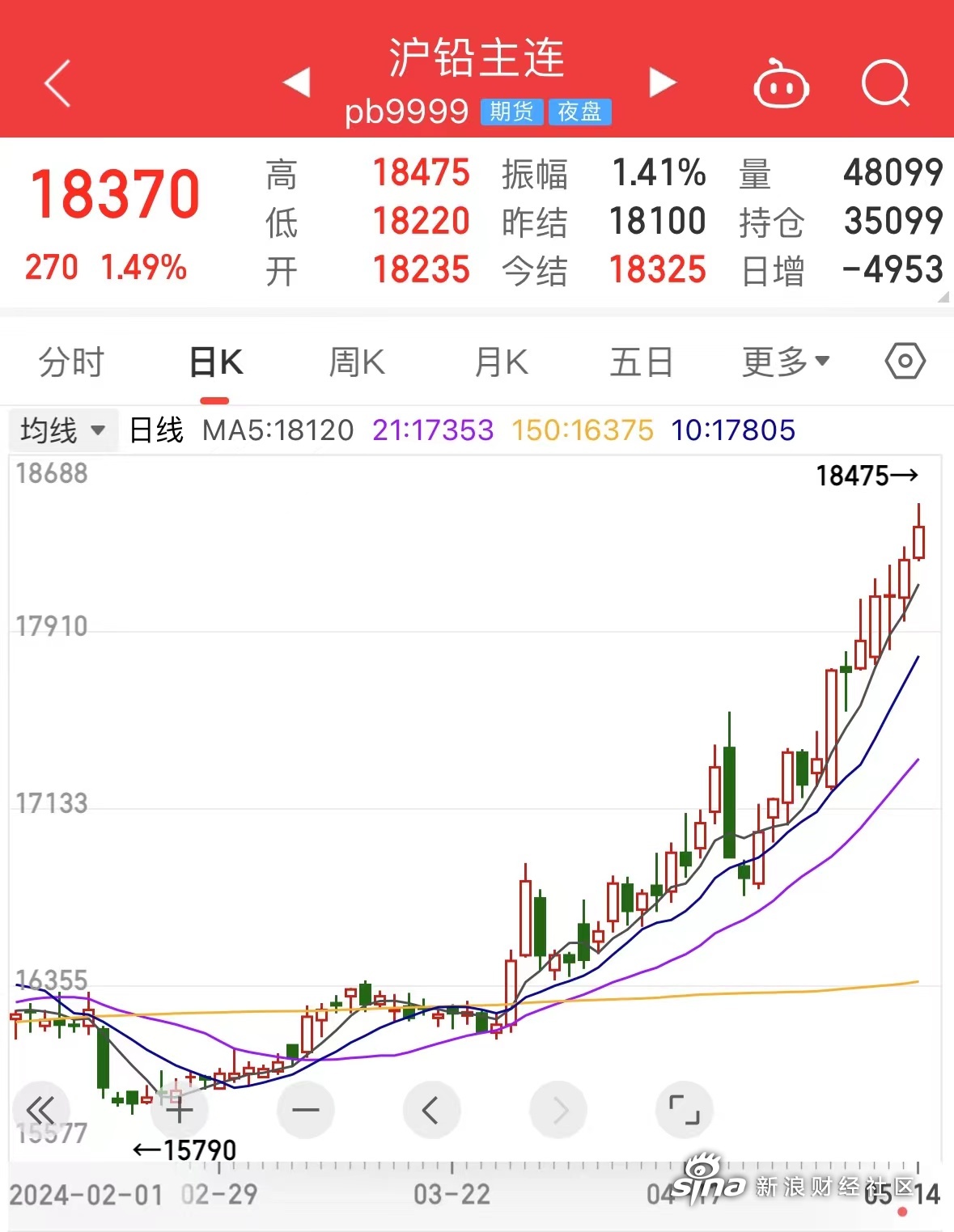The height and width of the screenshot is (1232, 954).
Task: Show the 五日 chart
Action: pyautogui.click(x=641, y=362)
